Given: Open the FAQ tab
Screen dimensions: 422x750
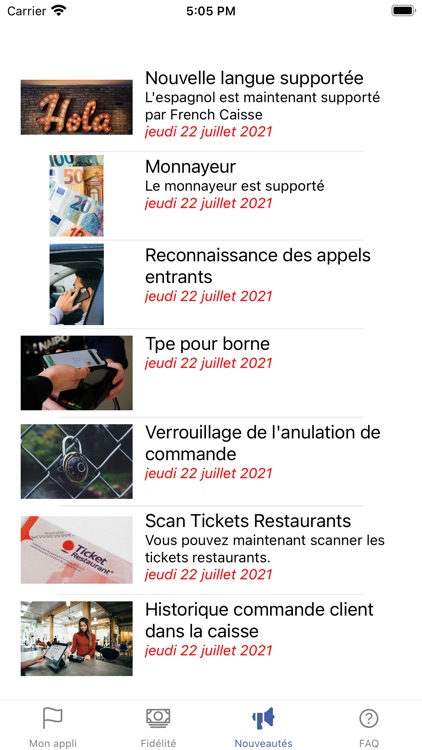Looking at the screenshot, I should [x=369, y=726].
